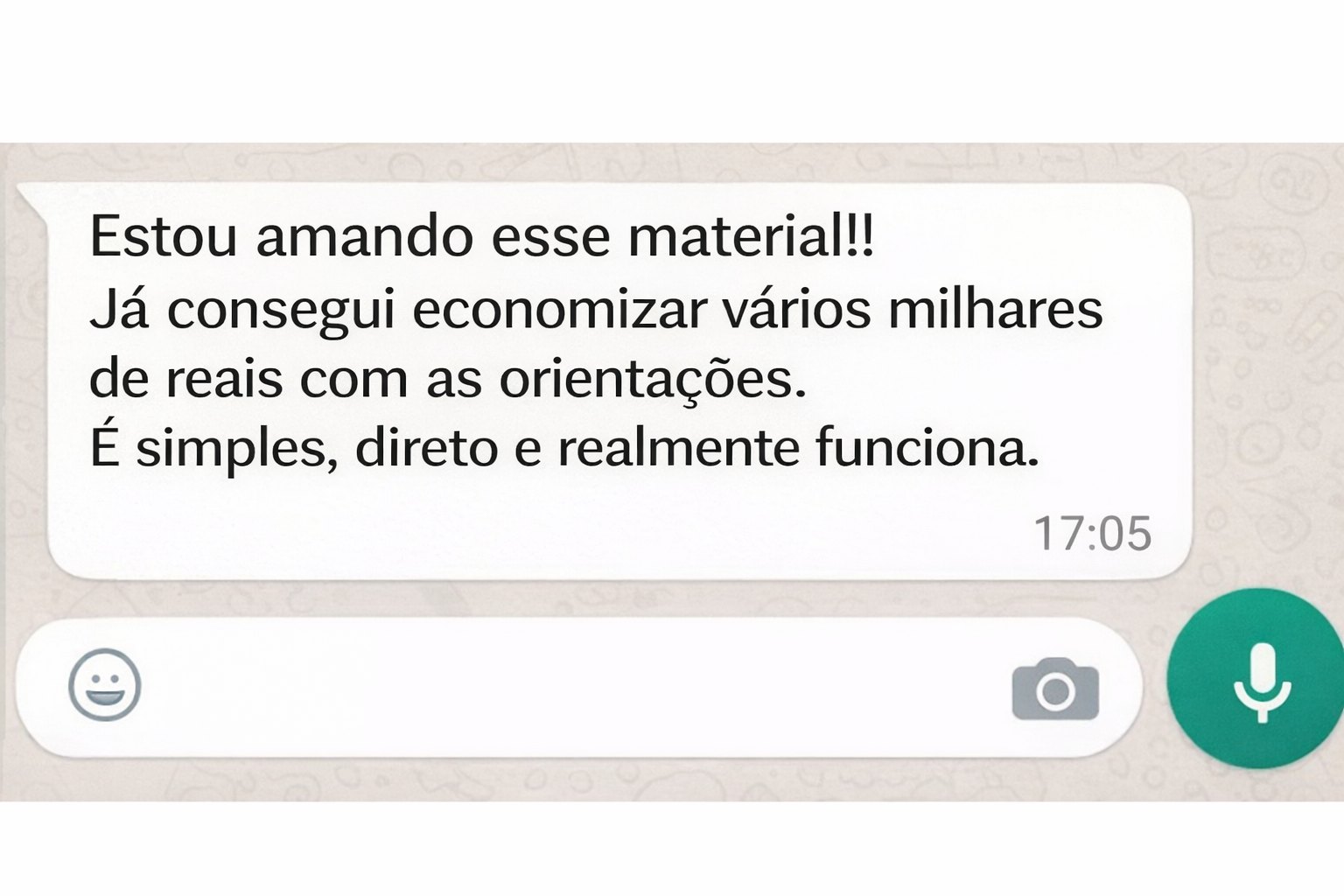
Task: Tap the message input field
Action: pyautogui.click(x=569, y=688)
